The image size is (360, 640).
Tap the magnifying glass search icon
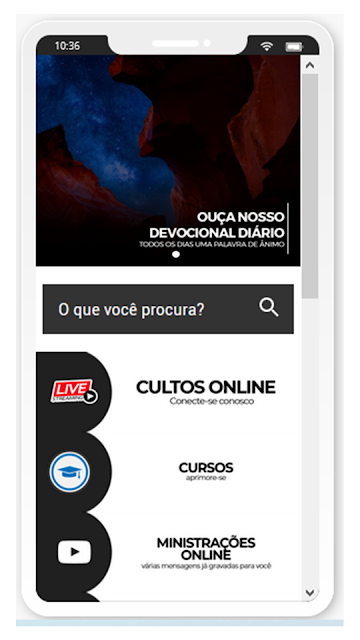(x=269, y=308)
